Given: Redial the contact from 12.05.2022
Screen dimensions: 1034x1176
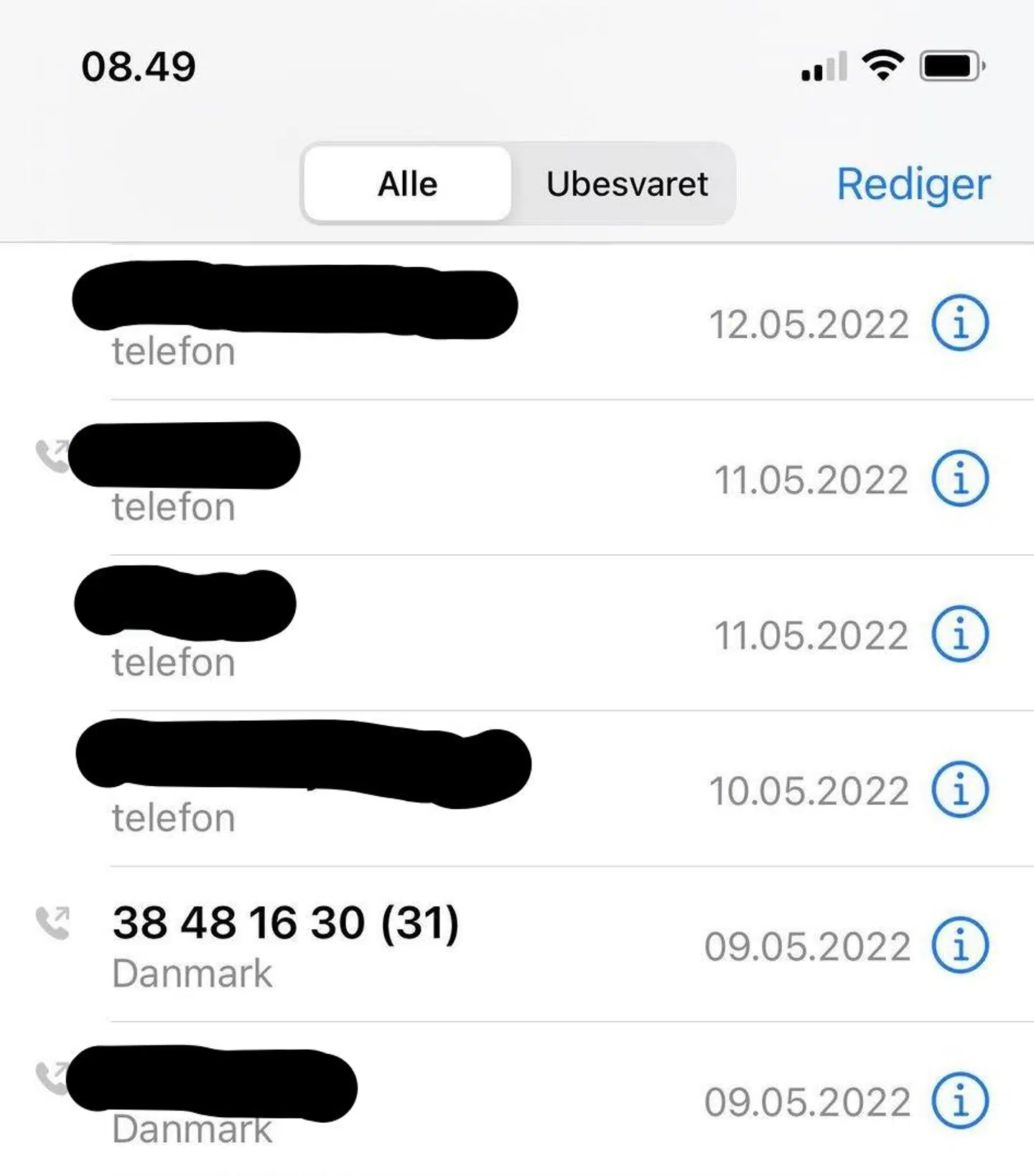Looking at the screenshot, I should click(x=294, y=323).
